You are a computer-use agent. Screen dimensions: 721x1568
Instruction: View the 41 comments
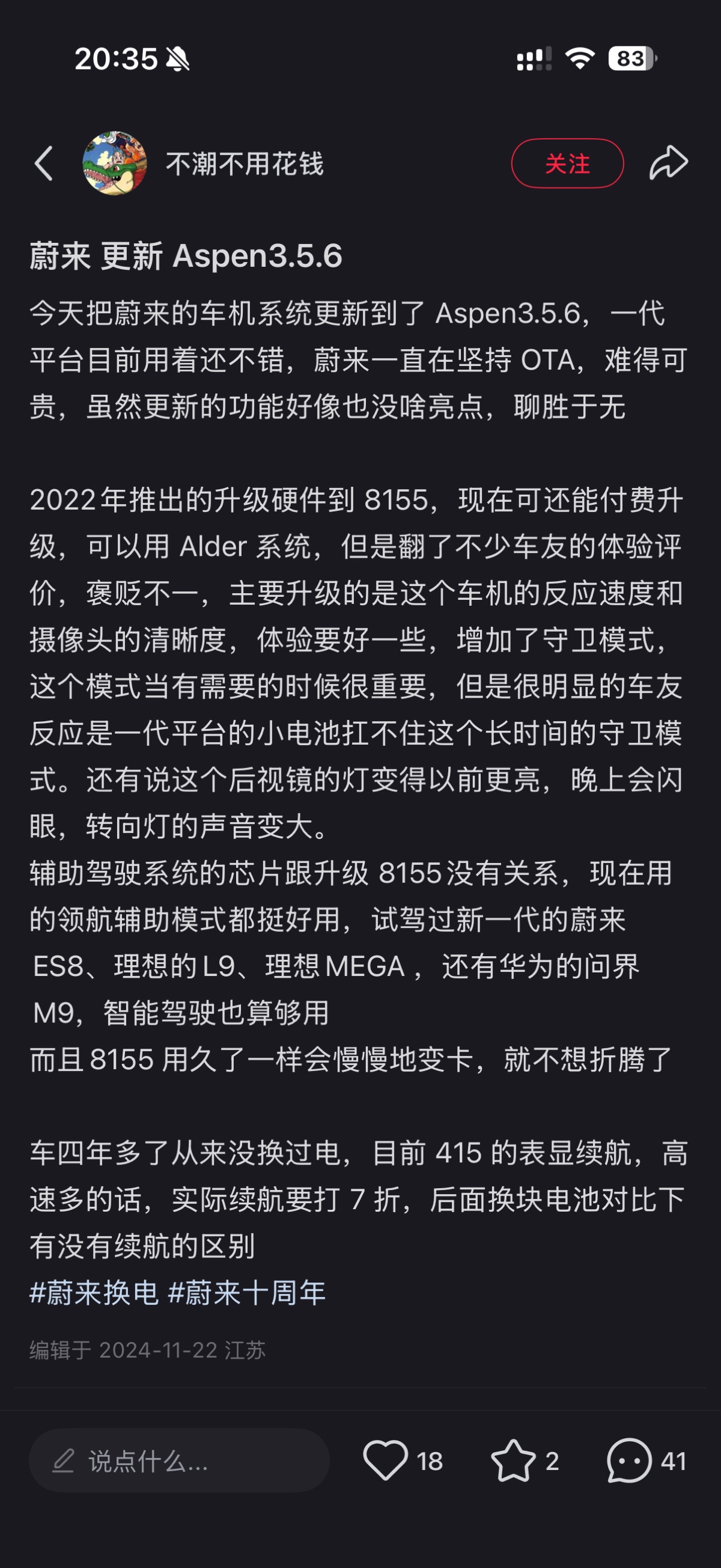(x=629, y=1460)
